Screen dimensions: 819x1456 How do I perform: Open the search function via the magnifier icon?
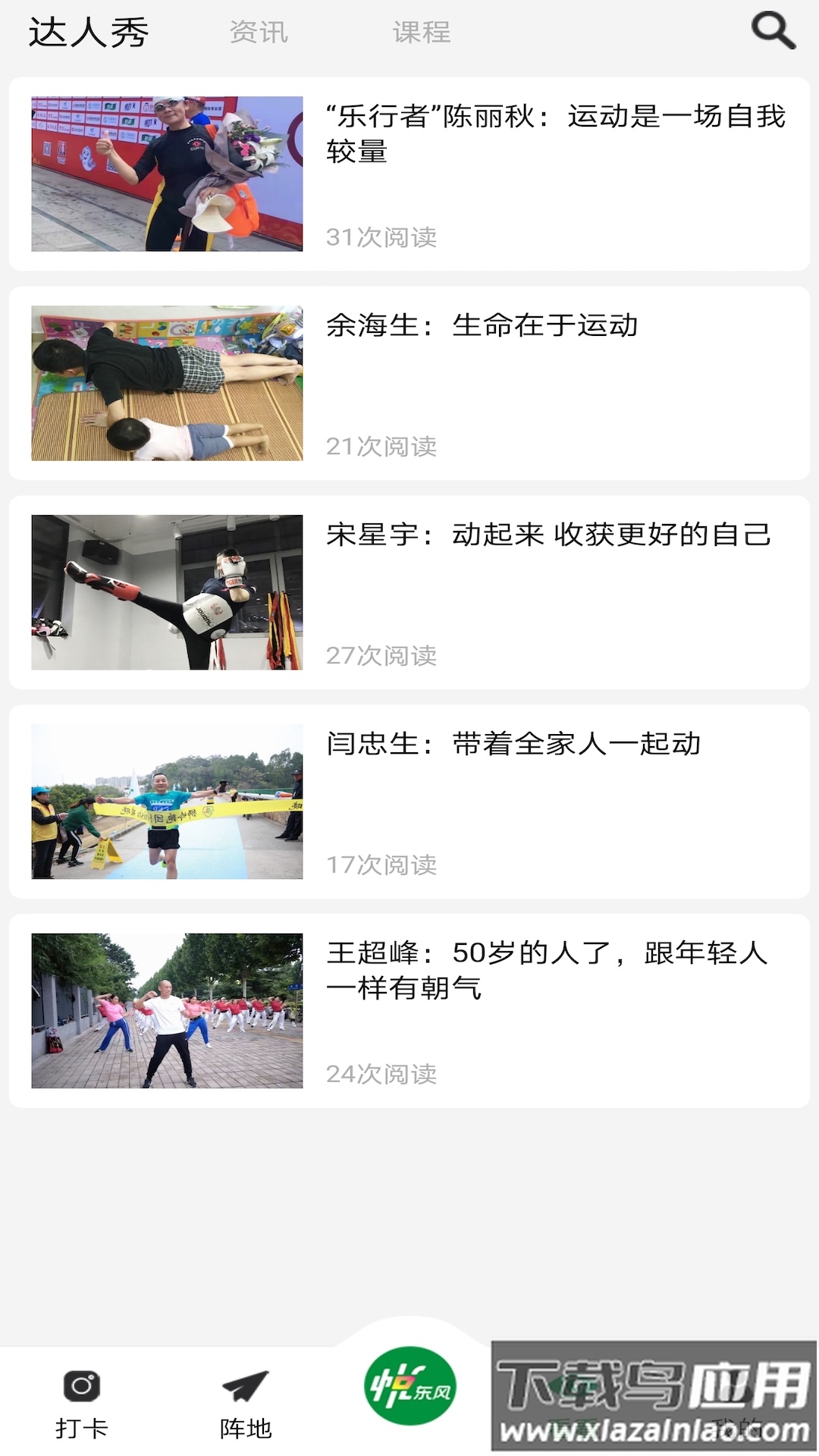pyautogui.click(x=773, y=30)
